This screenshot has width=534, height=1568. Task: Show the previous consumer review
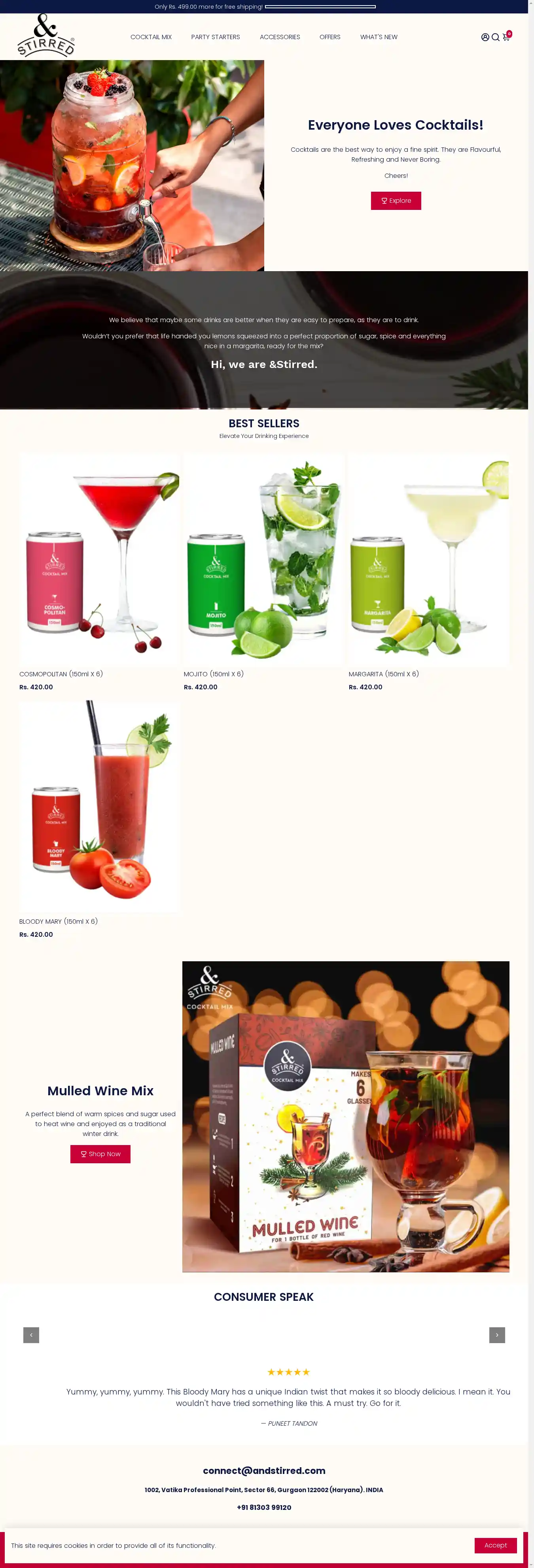pyautogui.click(x=31, y=1335)
